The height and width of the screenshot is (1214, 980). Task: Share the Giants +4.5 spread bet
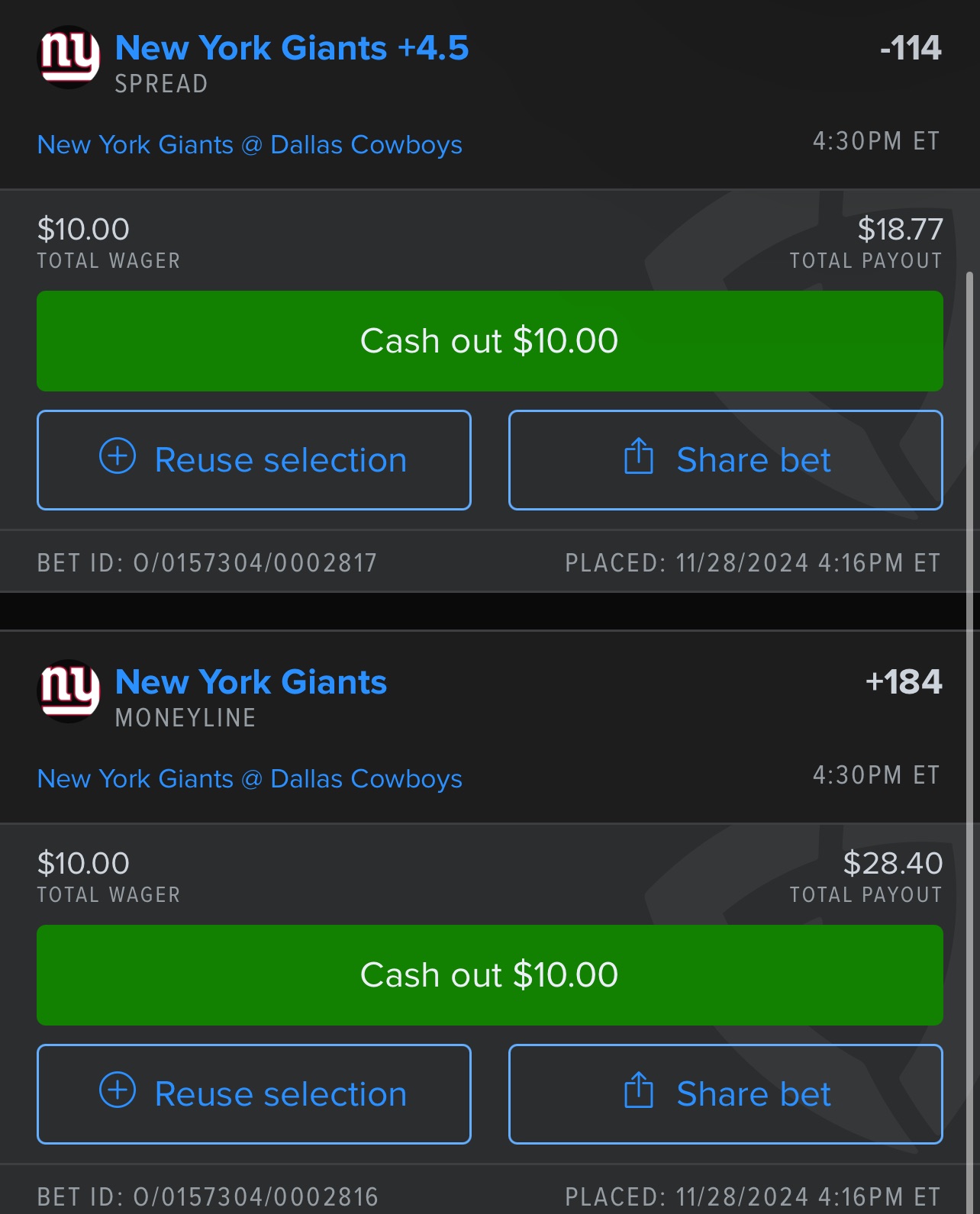[x=725, y=460]
